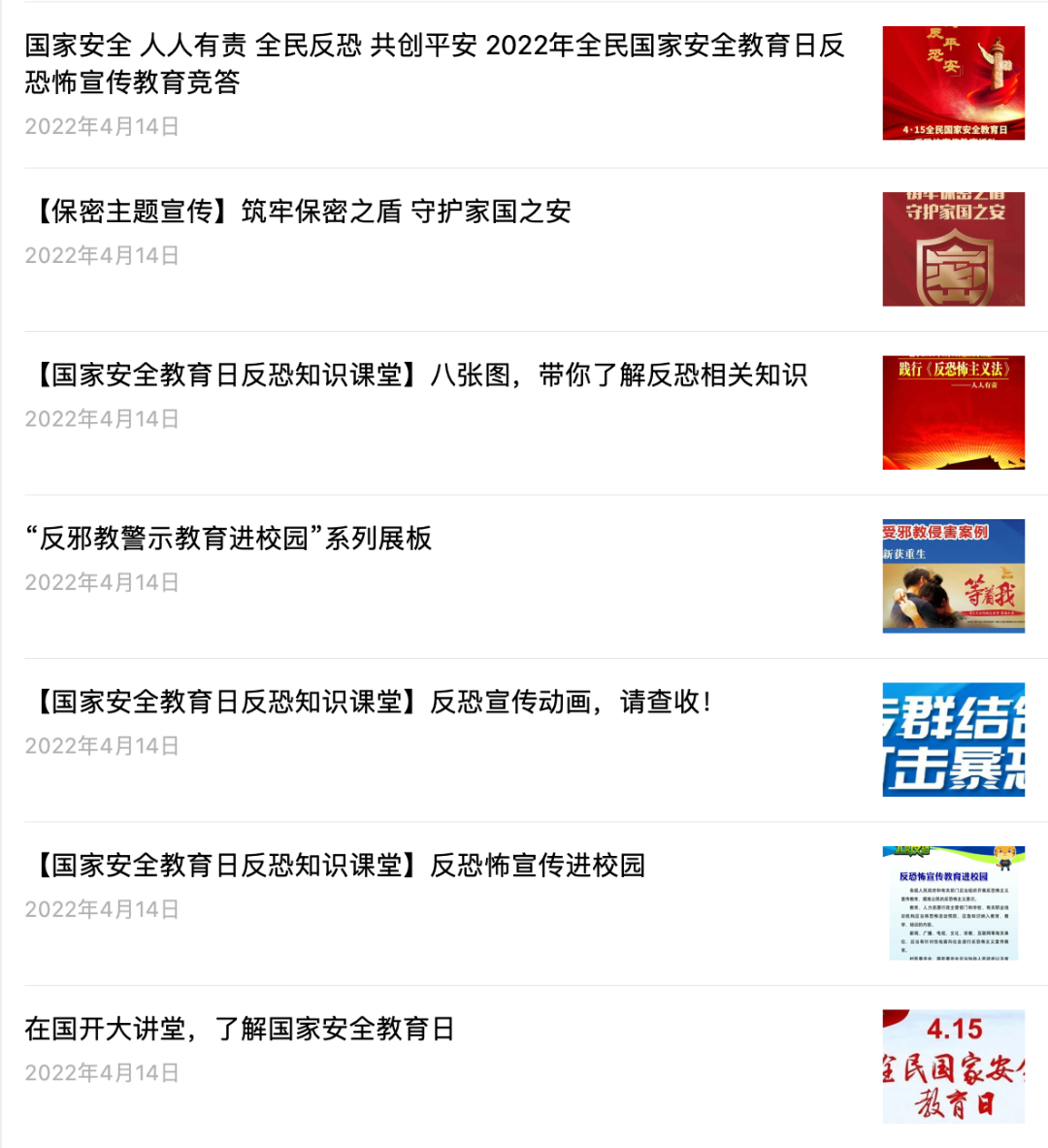Click the date below the 八张图 article
This screenshot has width=1048, height=1148.
[100, 418]
